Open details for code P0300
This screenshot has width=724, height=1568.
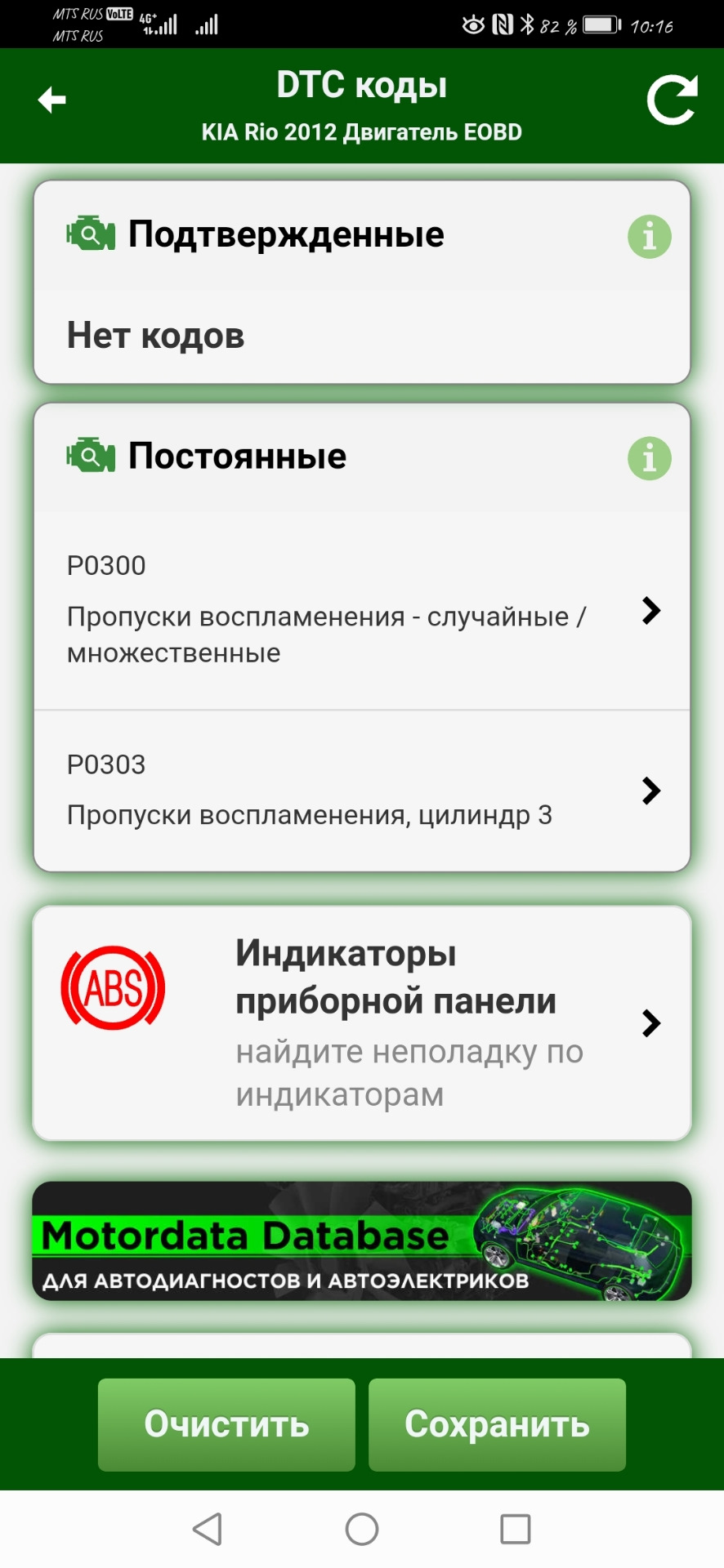coord(361,610)
